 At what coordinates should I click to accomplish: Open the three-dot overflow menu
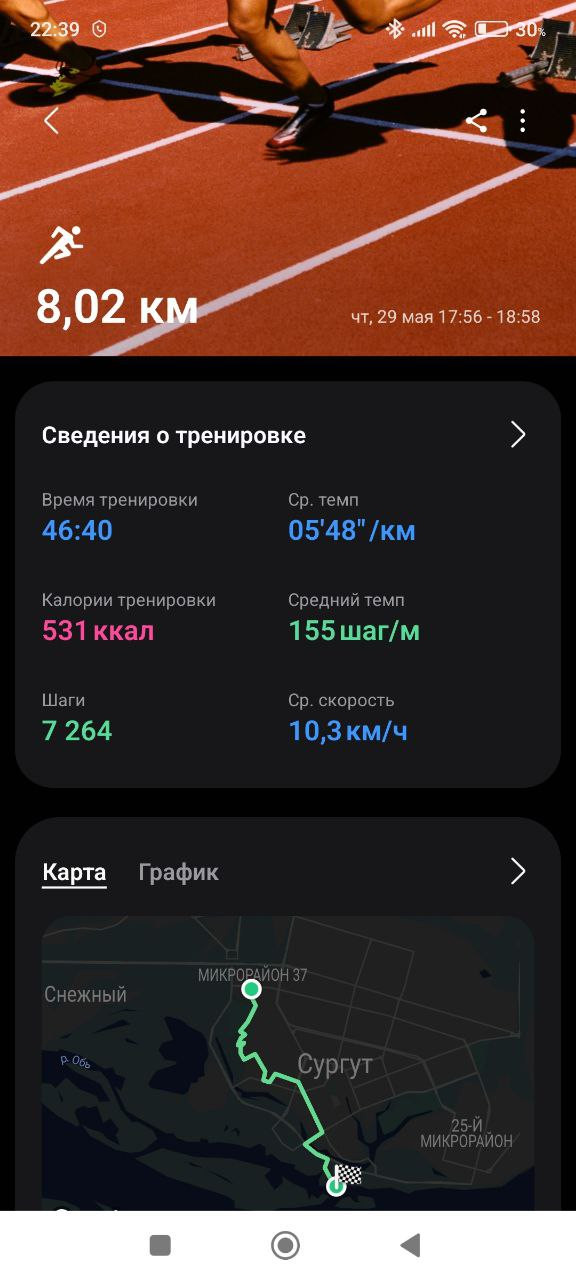tap(523, 121)
